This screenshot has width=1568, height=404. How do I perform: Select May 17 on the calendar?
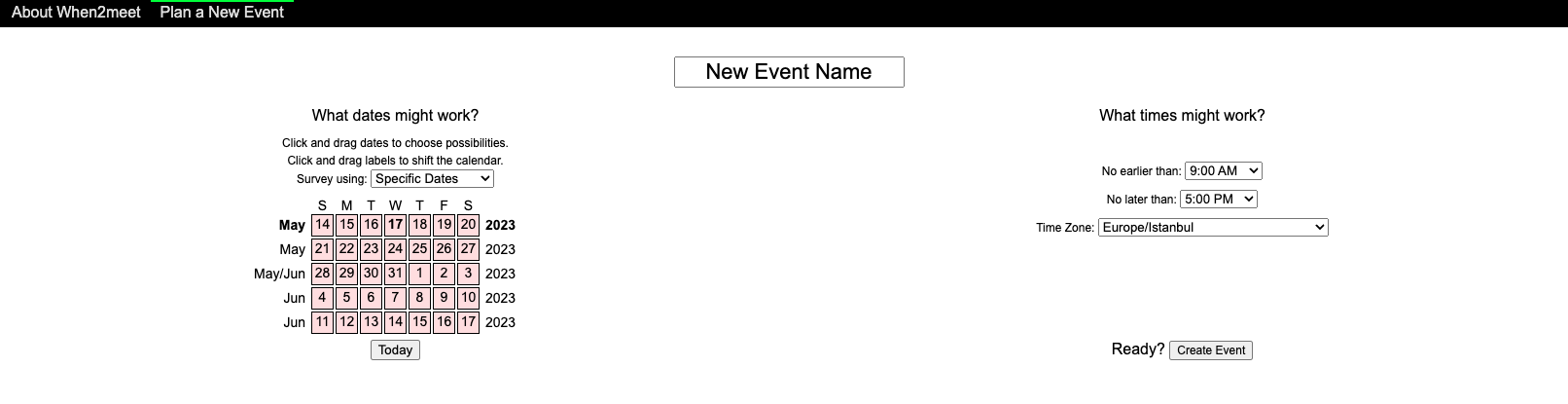coord(395,225)
